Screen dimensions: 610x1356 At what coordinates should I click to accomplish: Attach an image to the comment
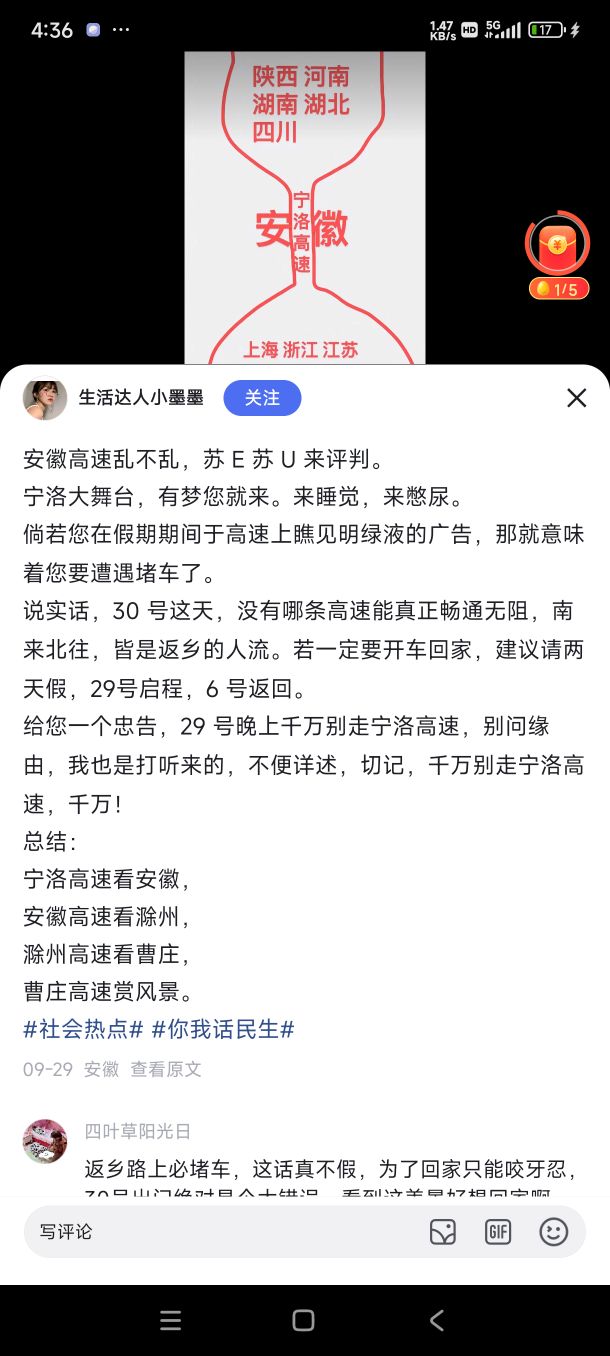[443, 1232]
